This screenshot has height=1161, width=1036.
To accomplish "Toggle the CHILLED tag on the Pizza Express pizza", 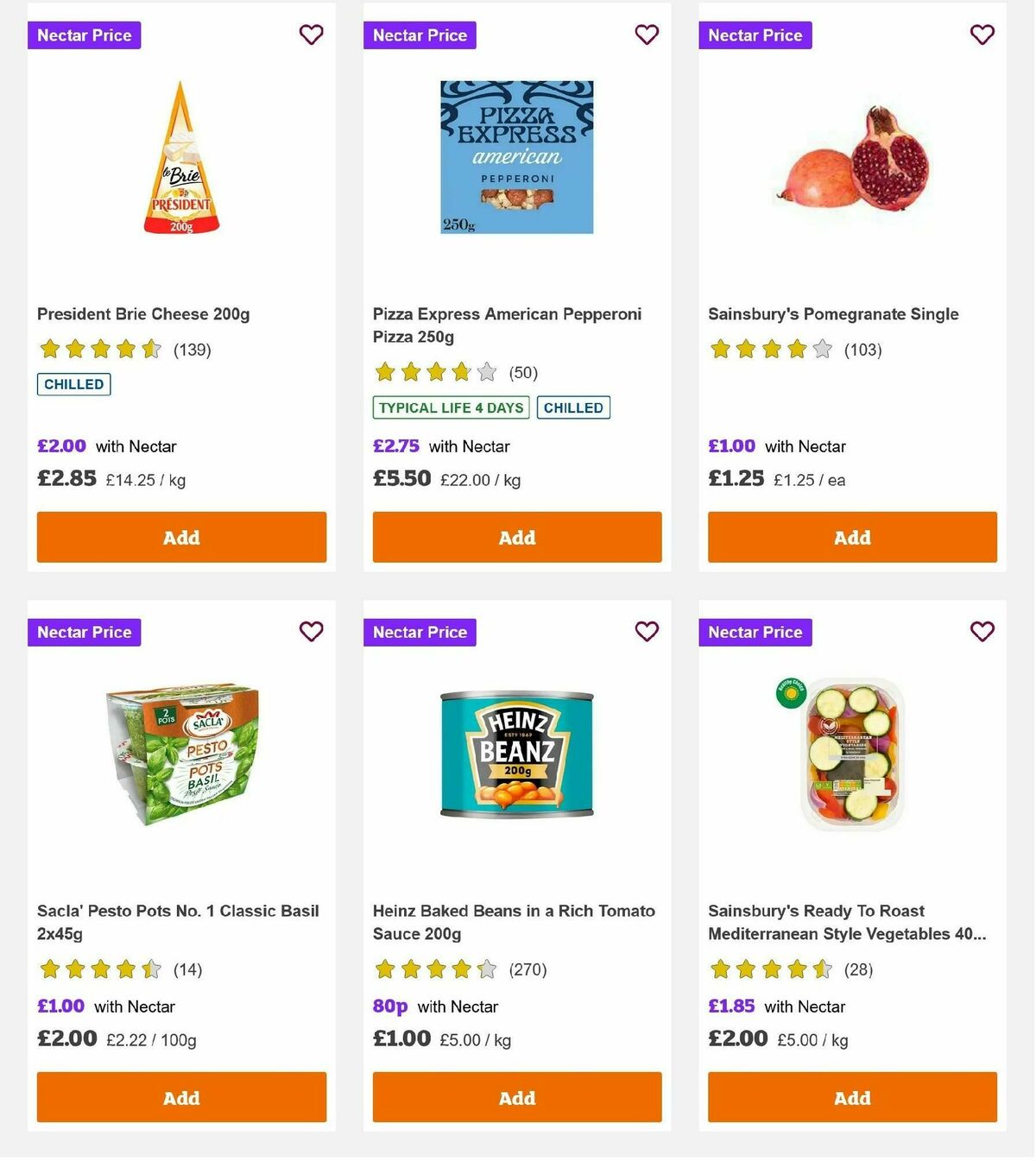I will click(573, 407).
